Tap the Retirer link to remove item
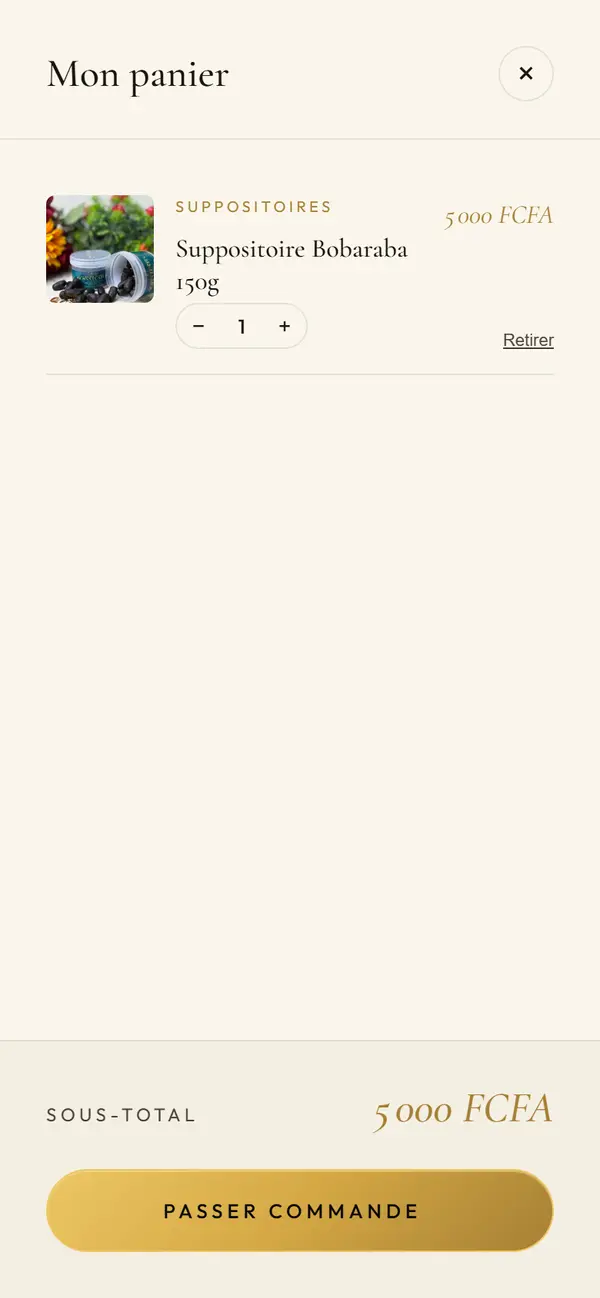Screen dimensions: 600x1298 528,340
